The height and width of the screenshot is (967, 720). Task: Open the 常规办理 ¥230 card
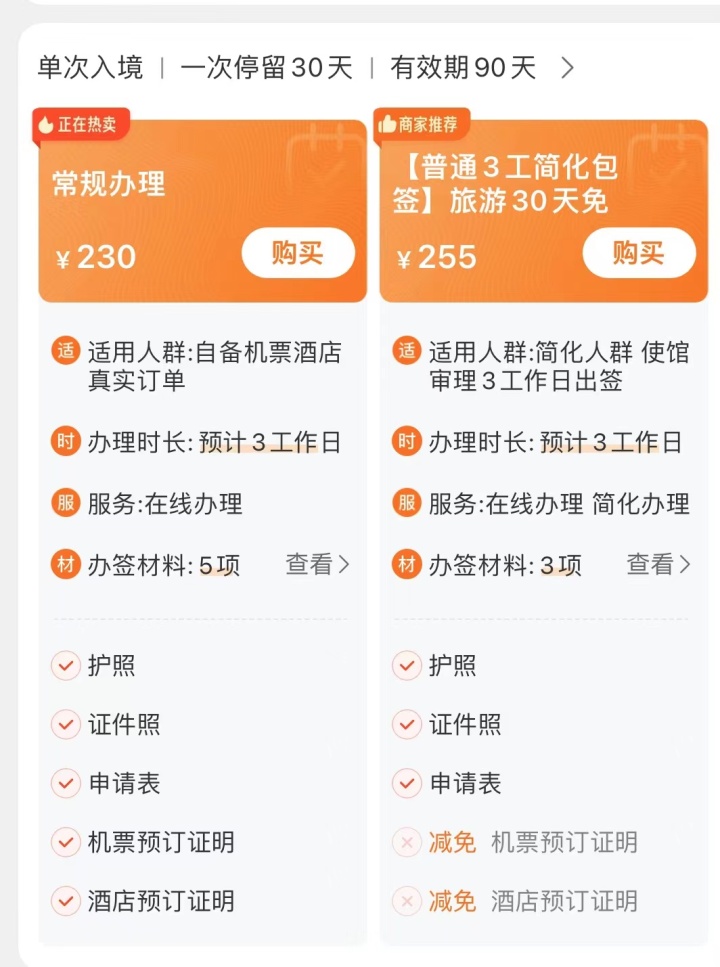point(130,200)
